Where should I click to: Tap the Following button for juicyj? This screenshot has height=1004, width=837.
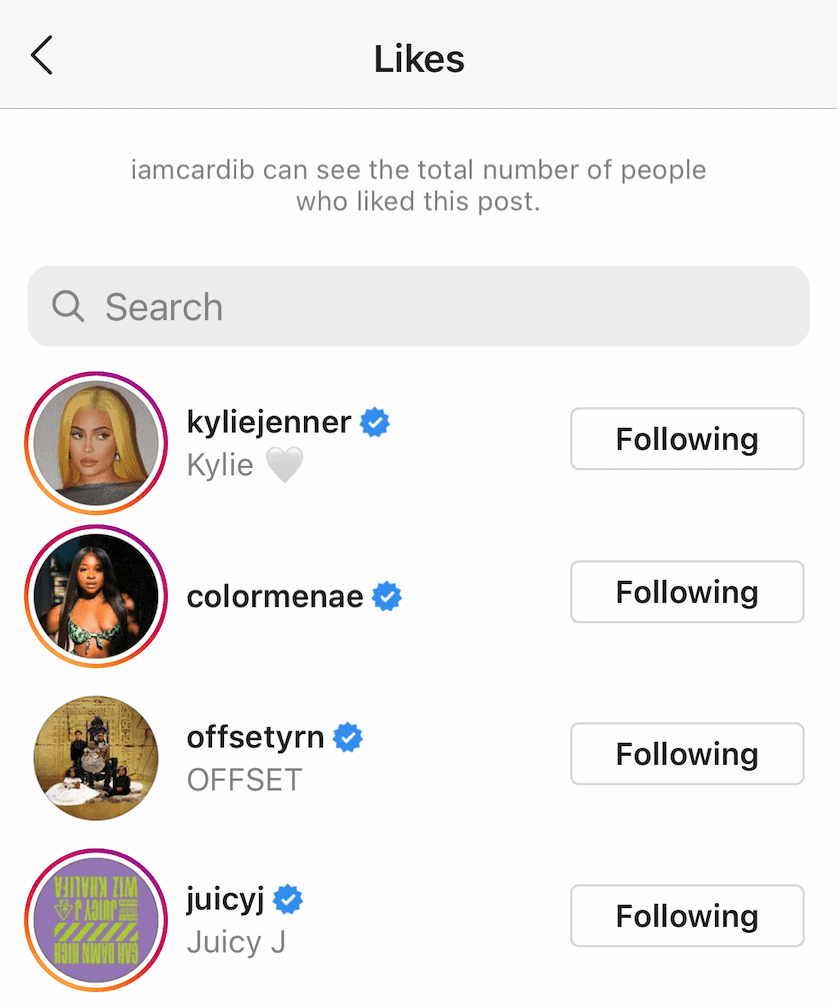coord(687,916)
